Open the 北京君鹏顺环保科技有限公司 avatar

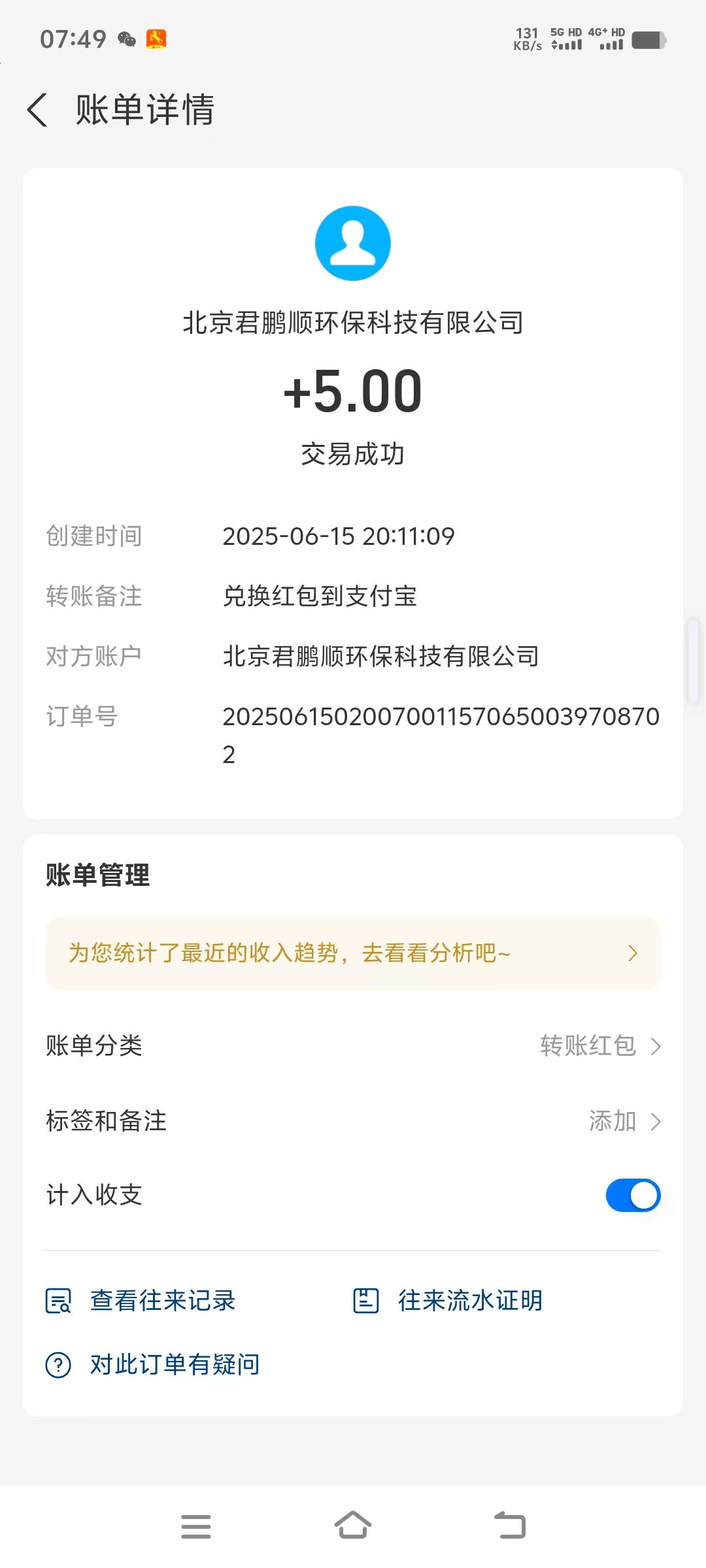pos(353,243)
